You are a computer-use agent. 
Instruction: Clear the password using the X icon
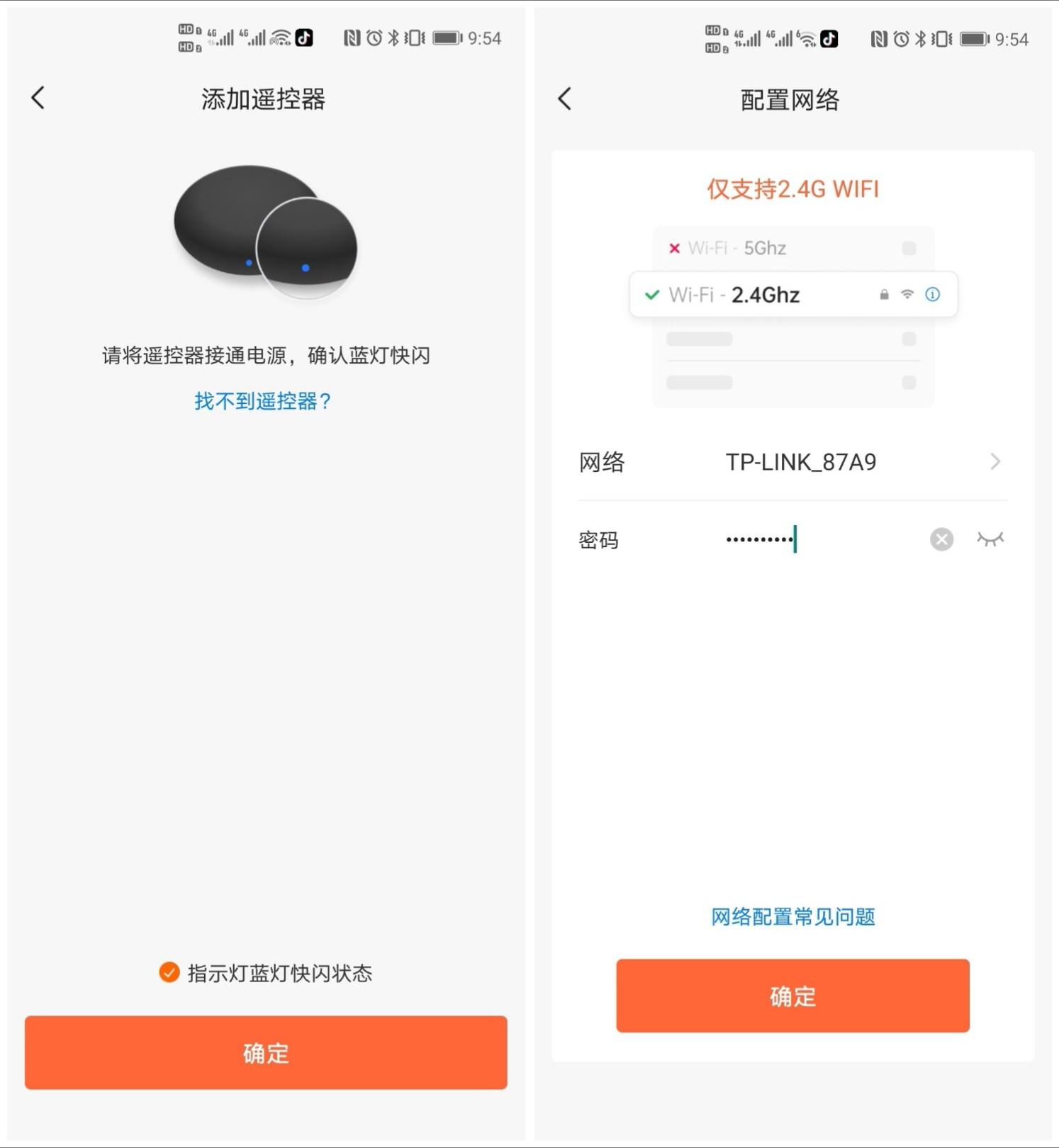tap(941, 540)
